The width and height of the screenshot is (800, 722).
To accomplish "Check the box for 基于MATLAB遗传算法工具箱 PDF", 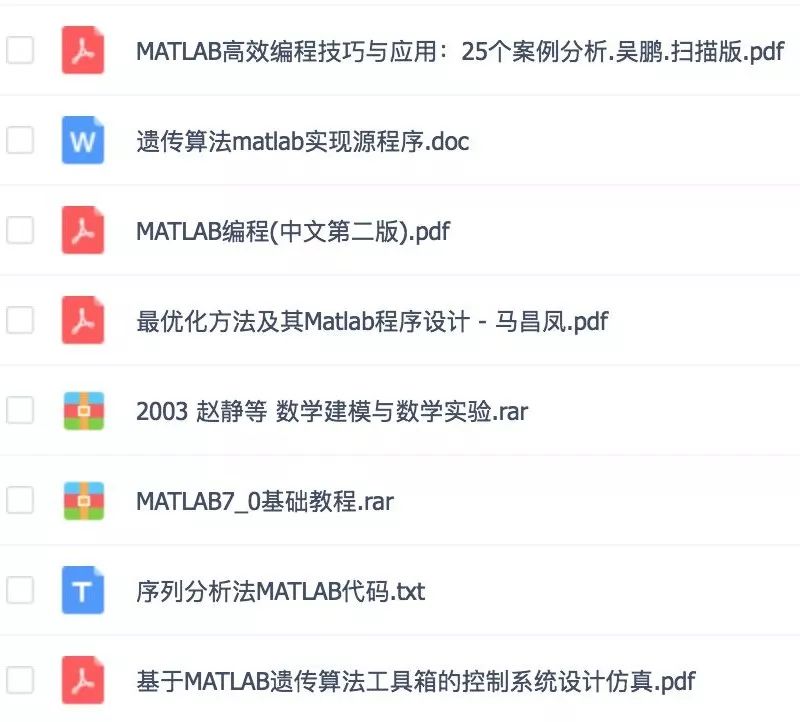I will click(x=20, y=680).
